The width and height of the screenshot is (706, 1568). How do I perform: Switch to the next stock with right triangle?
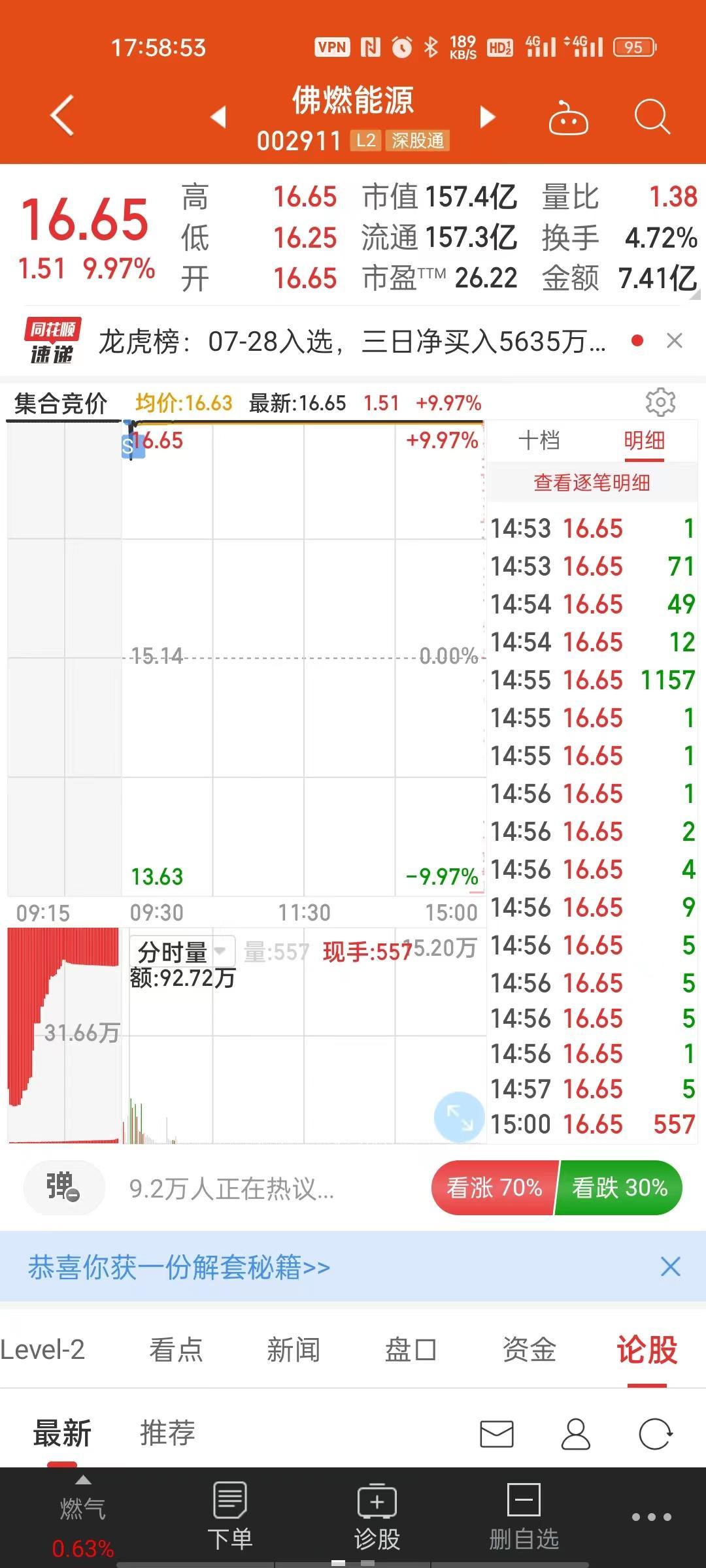click(x=487, y=117)
